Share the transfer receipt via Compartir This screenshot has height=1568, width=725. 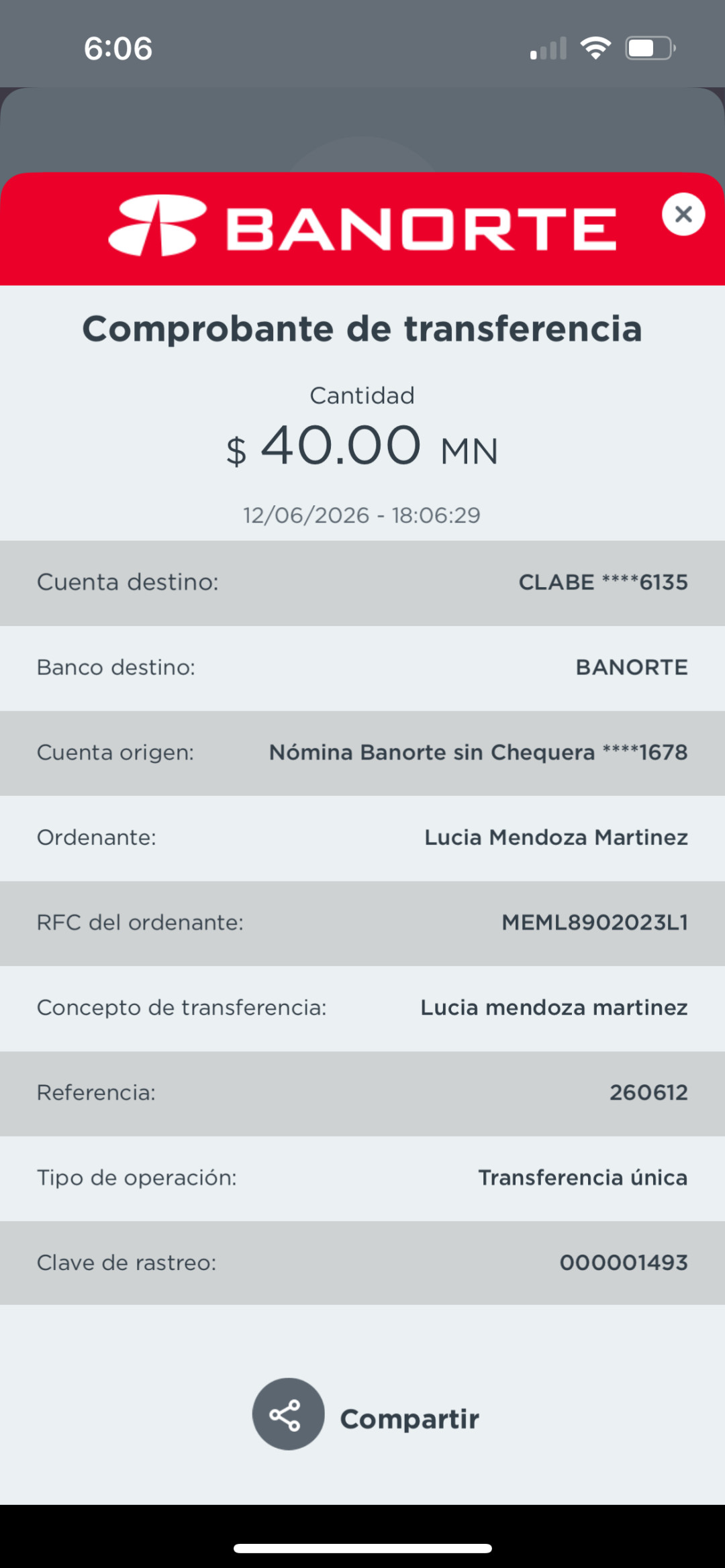(366, 1414)
